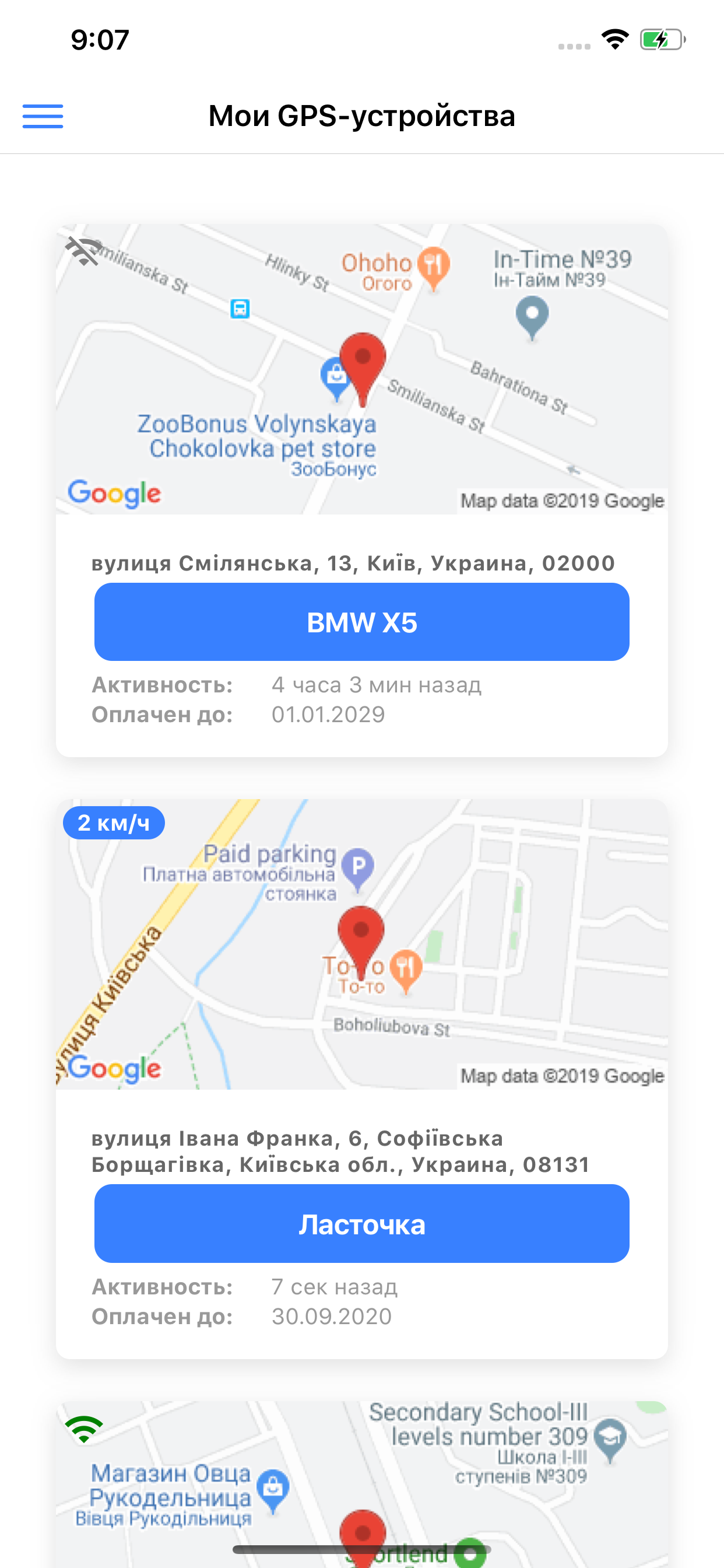This screenshot has height=1568, width=724.
Task: Open the BMW X5 device button
Action: coord(361,622)
